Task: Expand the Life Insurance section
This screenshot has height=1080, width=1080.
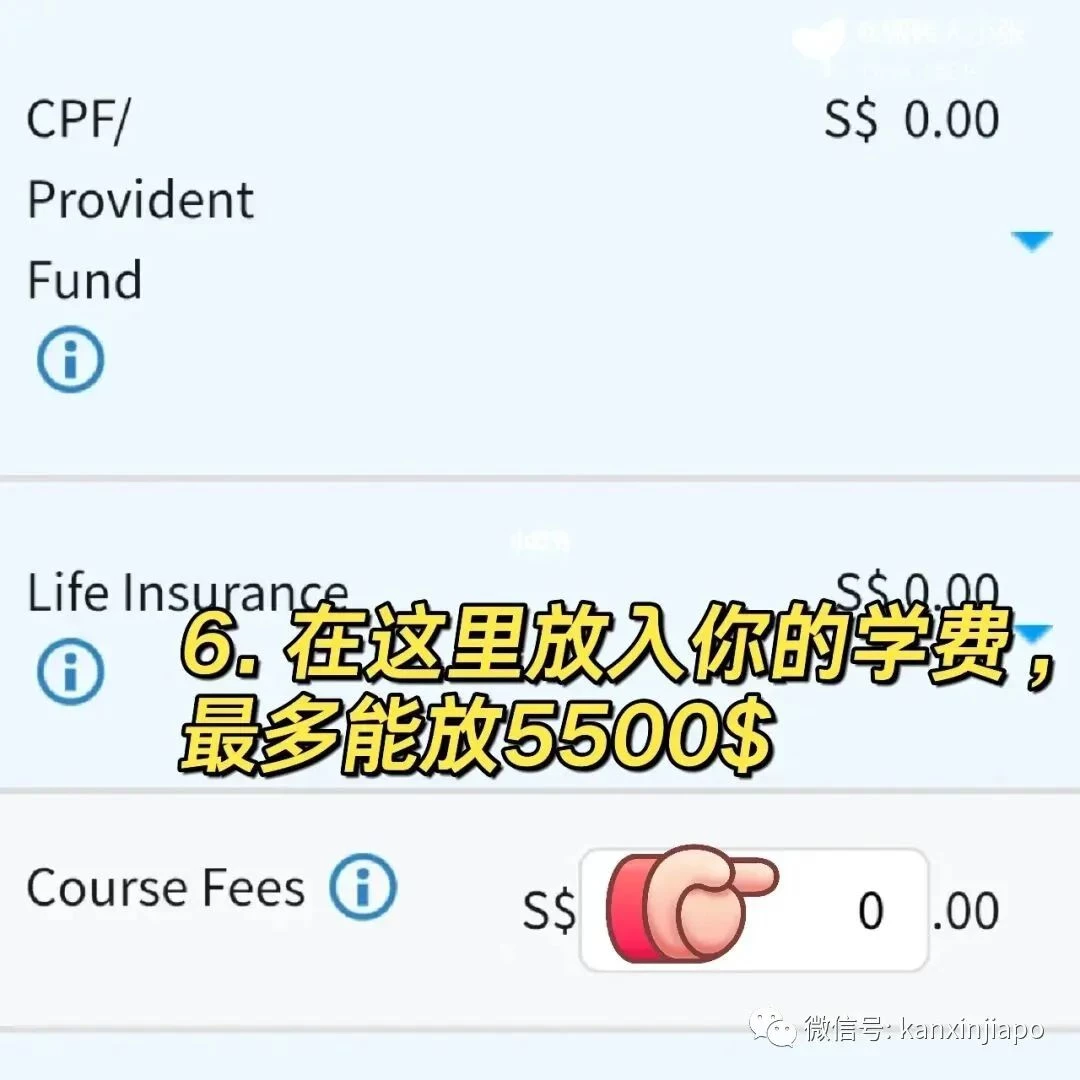Action: pos(1033,632)
